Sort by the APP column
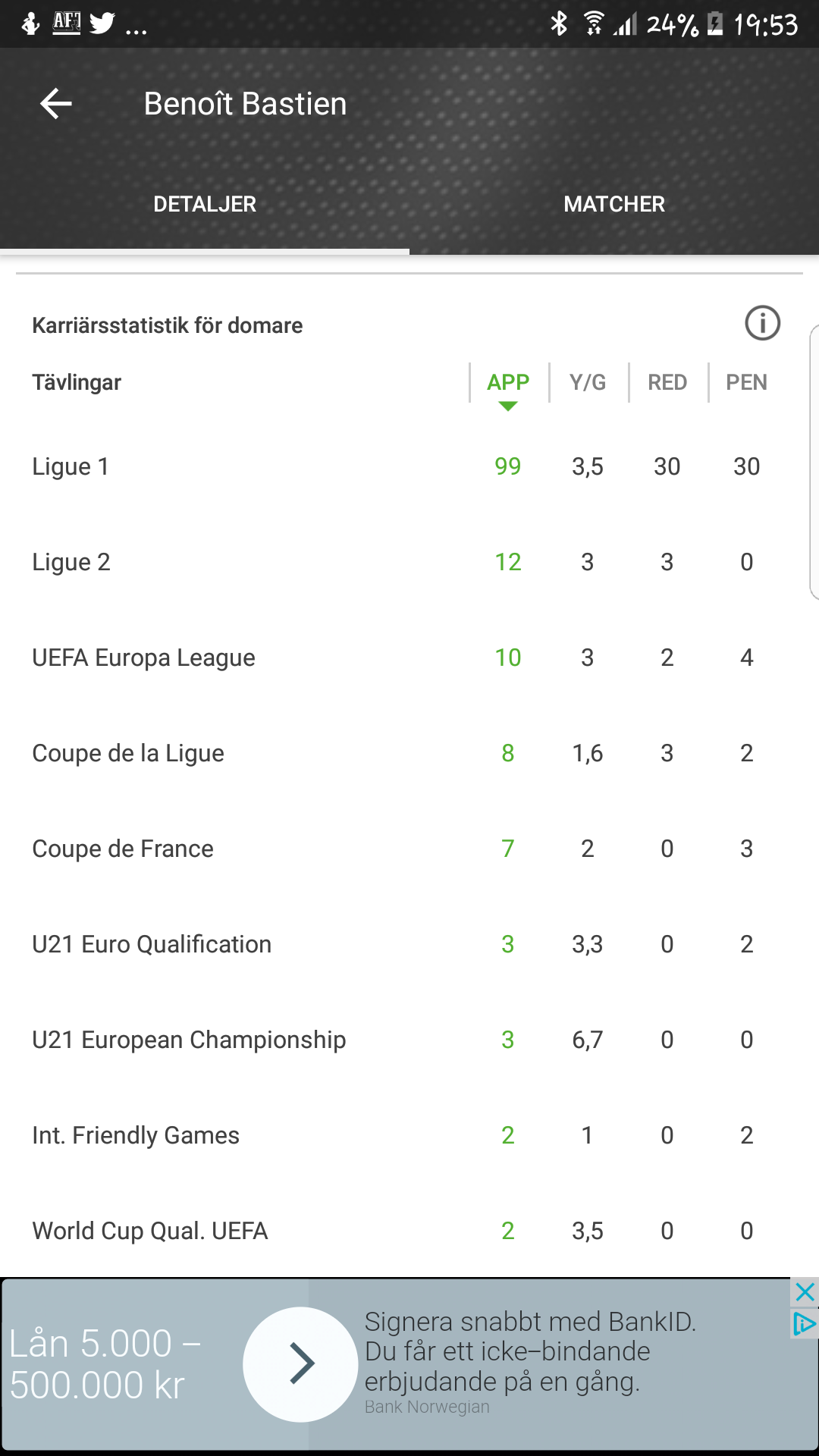The height and width of the screenshot is (1456, 819). [x=508, y=382]
